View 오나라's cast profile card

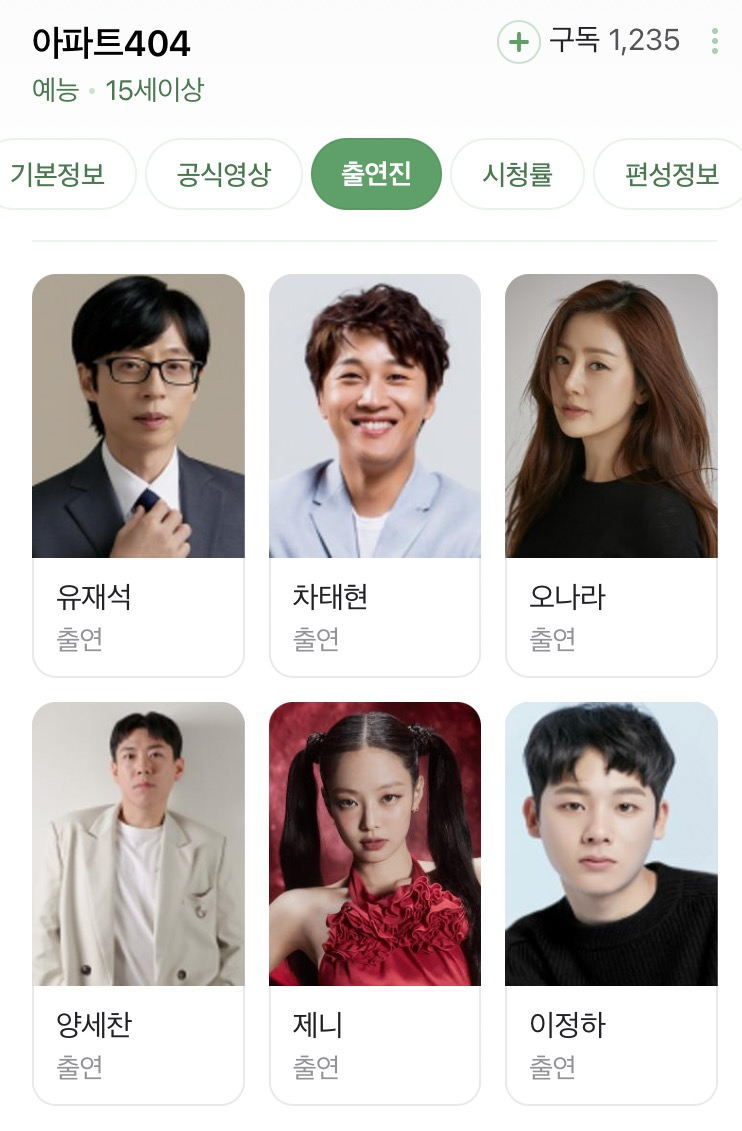pos(611,475)
